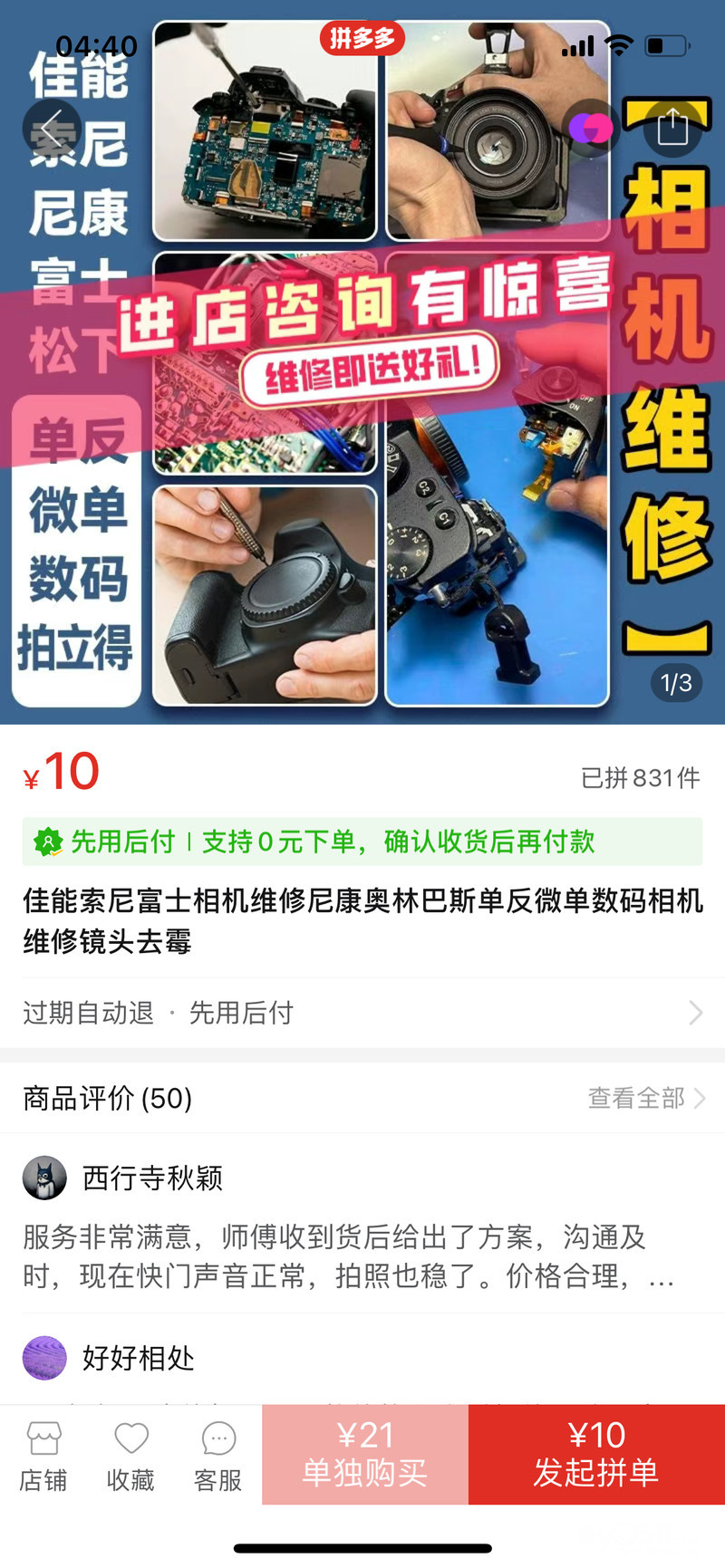Share this product listing
Viewport: 725px width, 1568px height.
tap(672, 128)
